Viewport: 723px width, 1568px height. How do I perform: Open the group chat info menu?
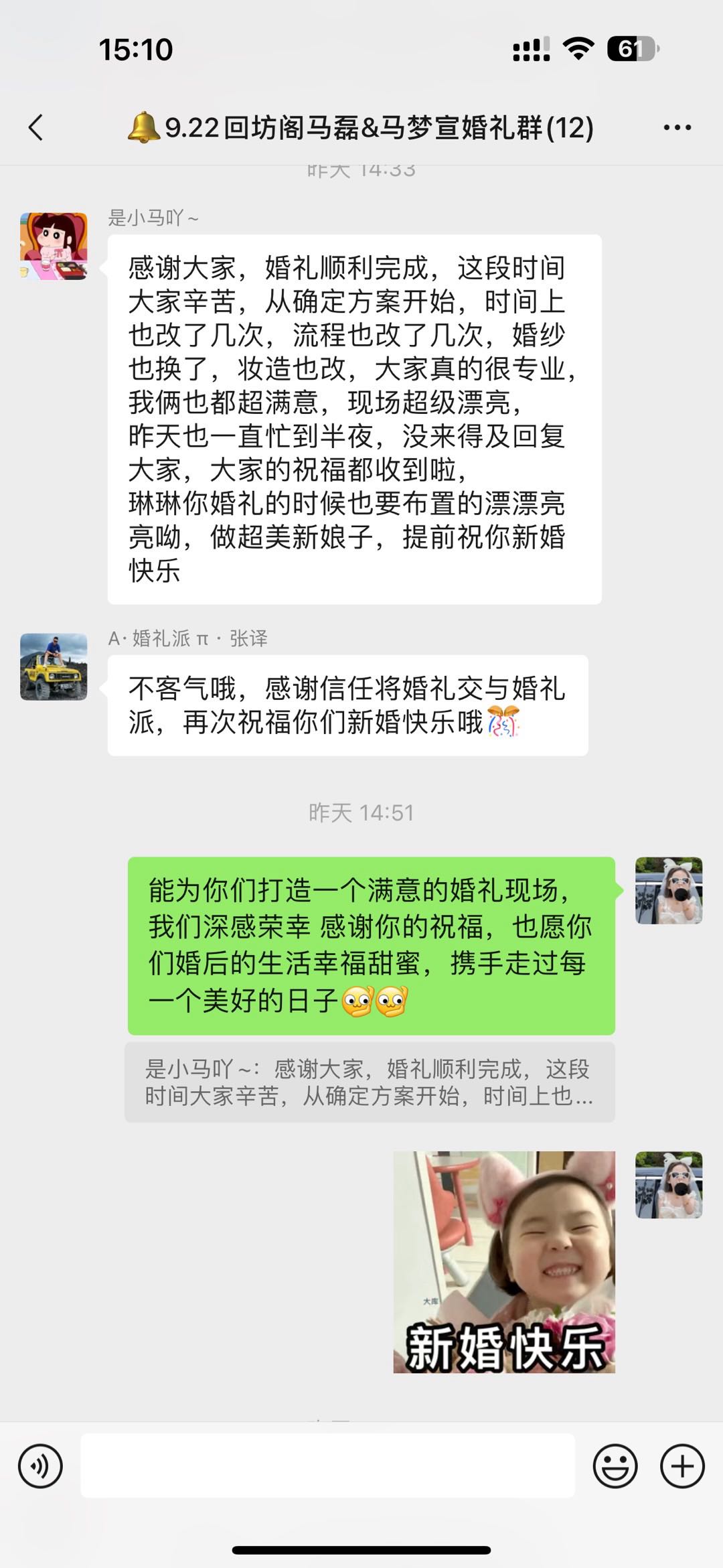[677, 127]
